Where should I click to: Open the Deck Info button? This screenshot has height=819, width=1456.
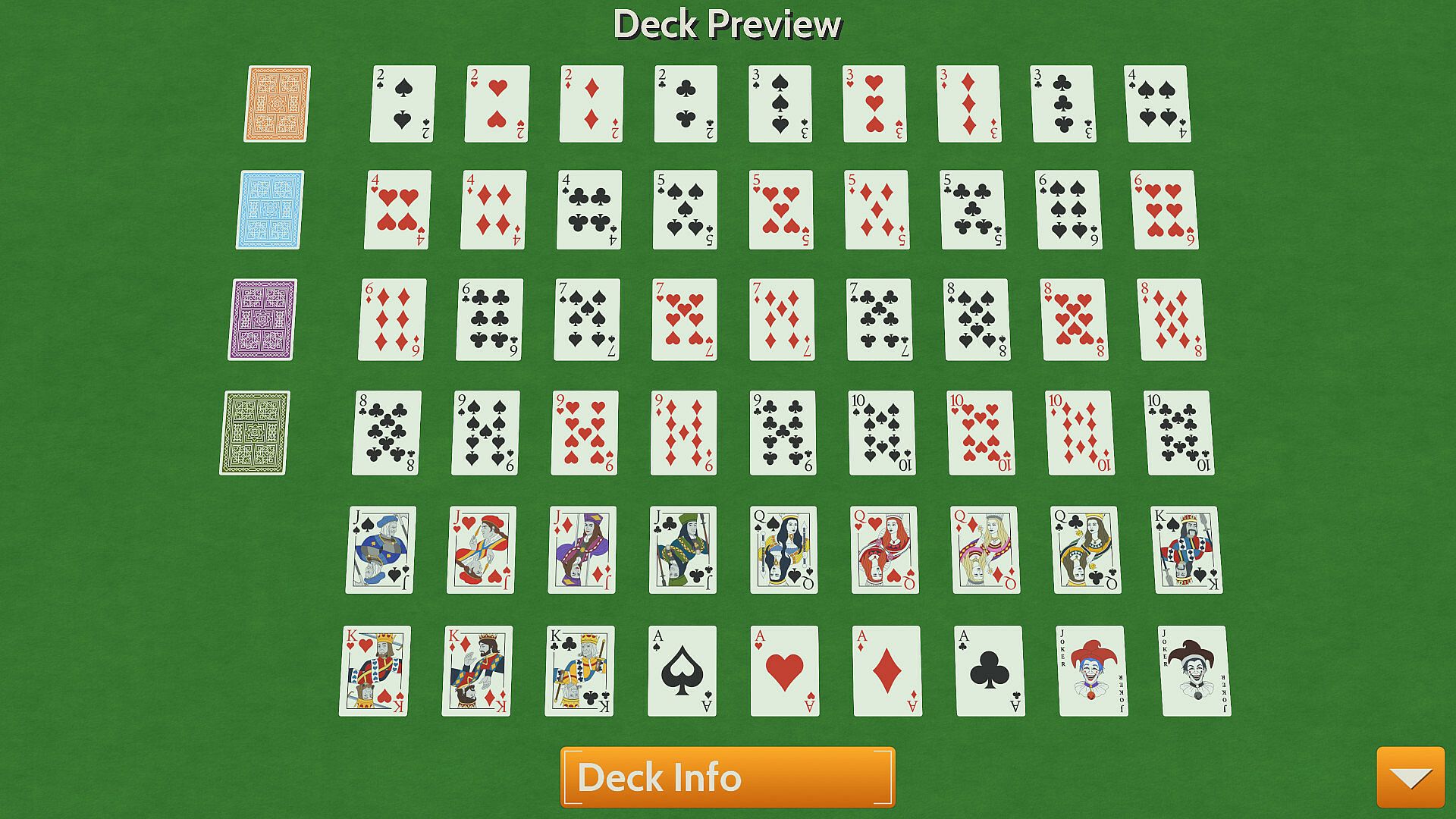point(727,777)
